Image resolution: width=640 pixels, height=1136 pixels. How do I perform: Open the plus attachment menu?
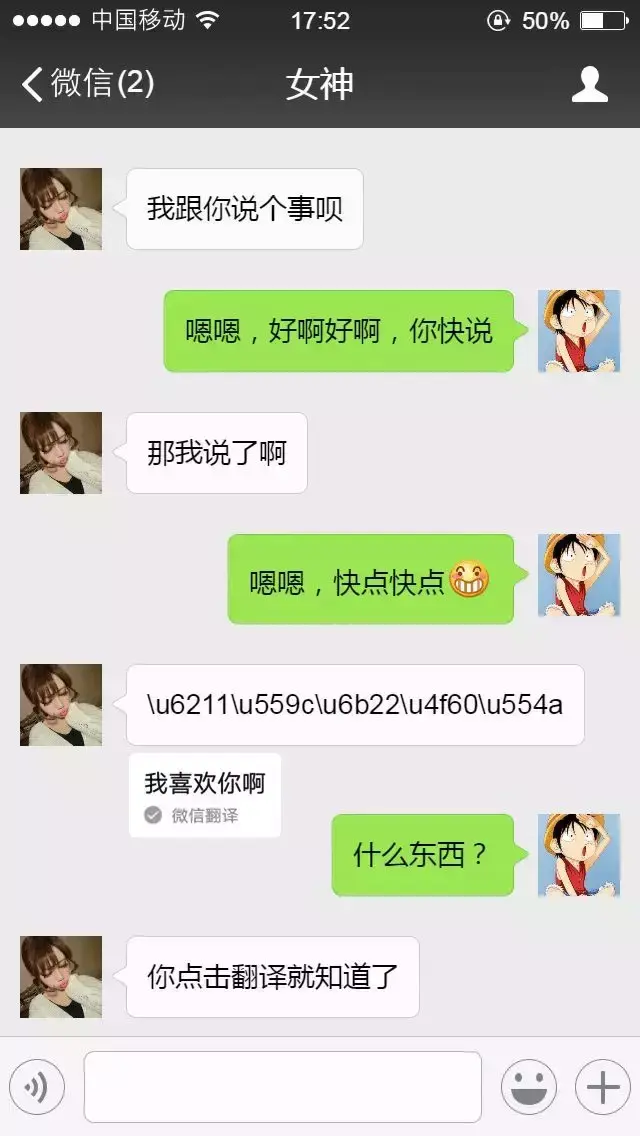point(602,1086)
